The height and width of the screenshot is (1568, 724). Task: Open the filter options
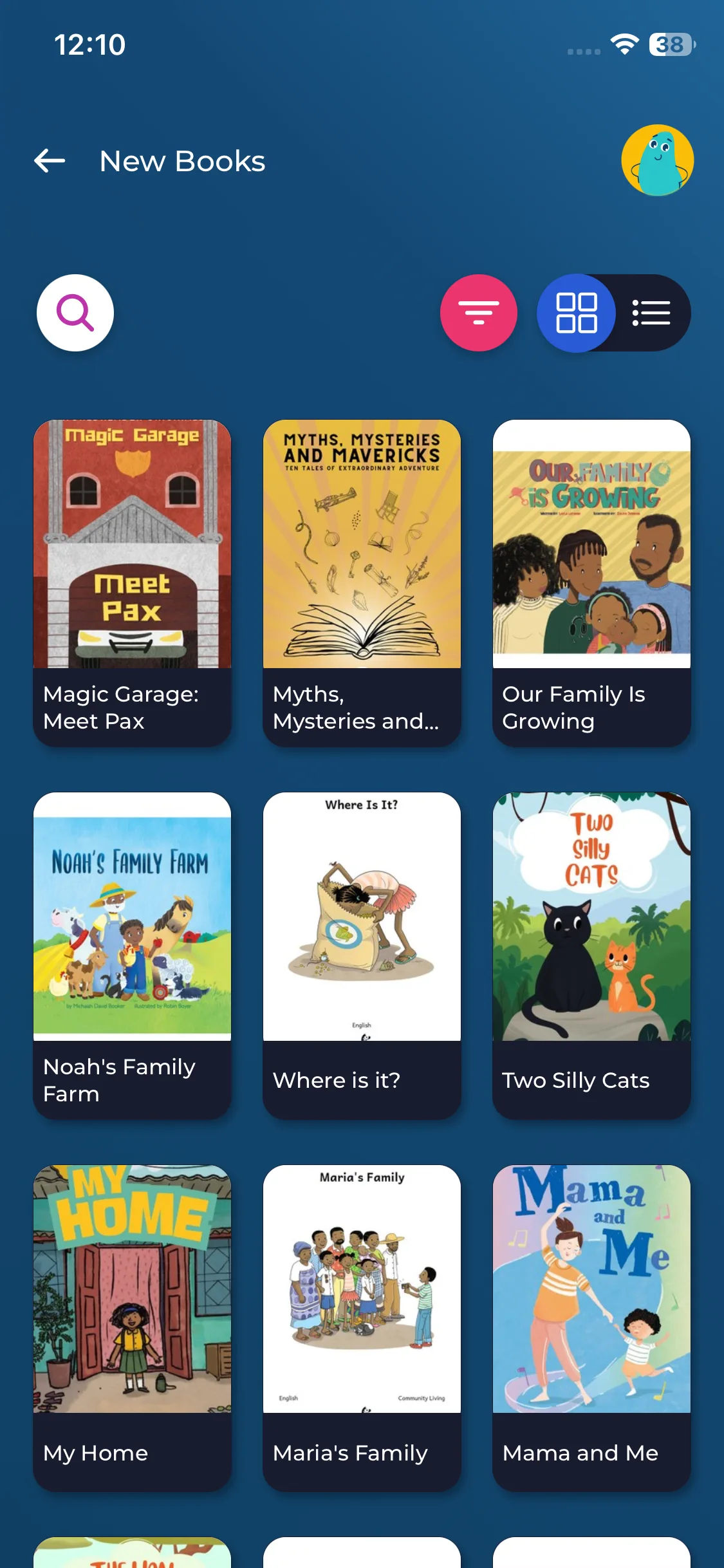(478, 313)
